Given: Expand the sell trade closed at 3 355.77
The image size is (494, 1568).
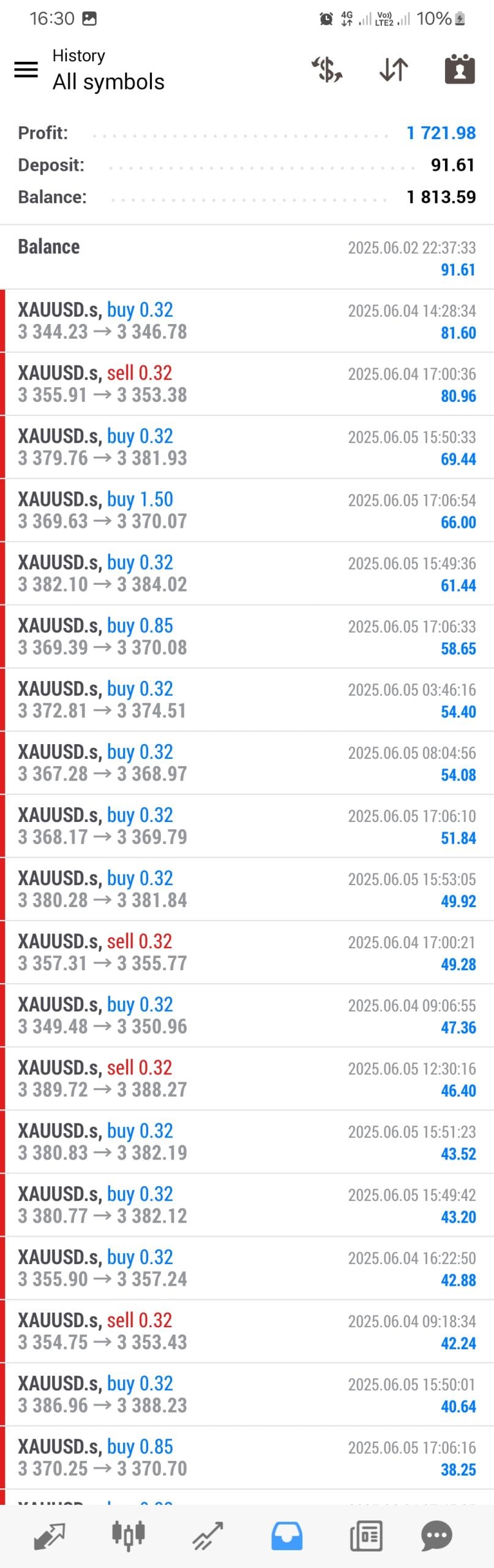Looking at the screenshot, I should pyautogui.click(x=247, y=952).
